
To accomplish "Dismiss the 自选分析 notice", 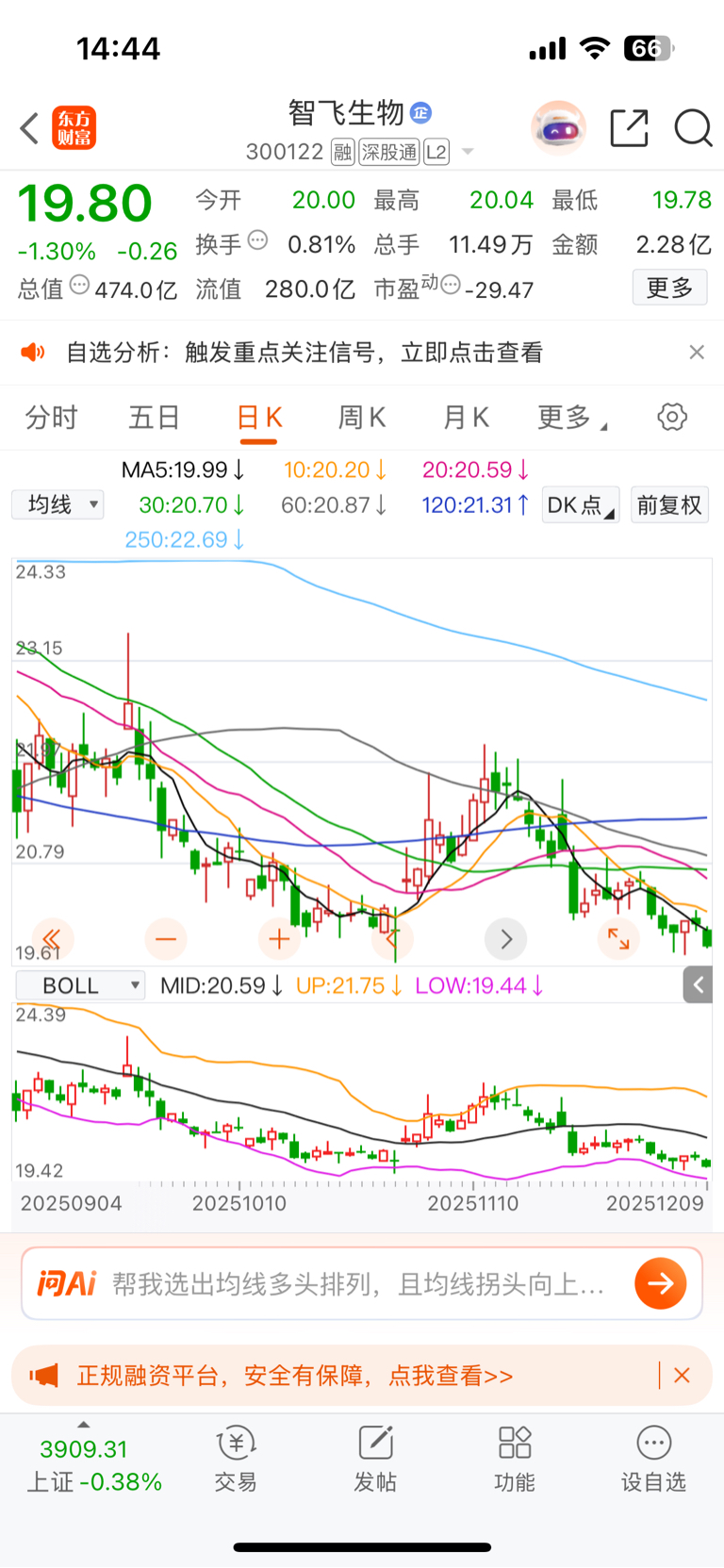I will [x=697, y=353].
